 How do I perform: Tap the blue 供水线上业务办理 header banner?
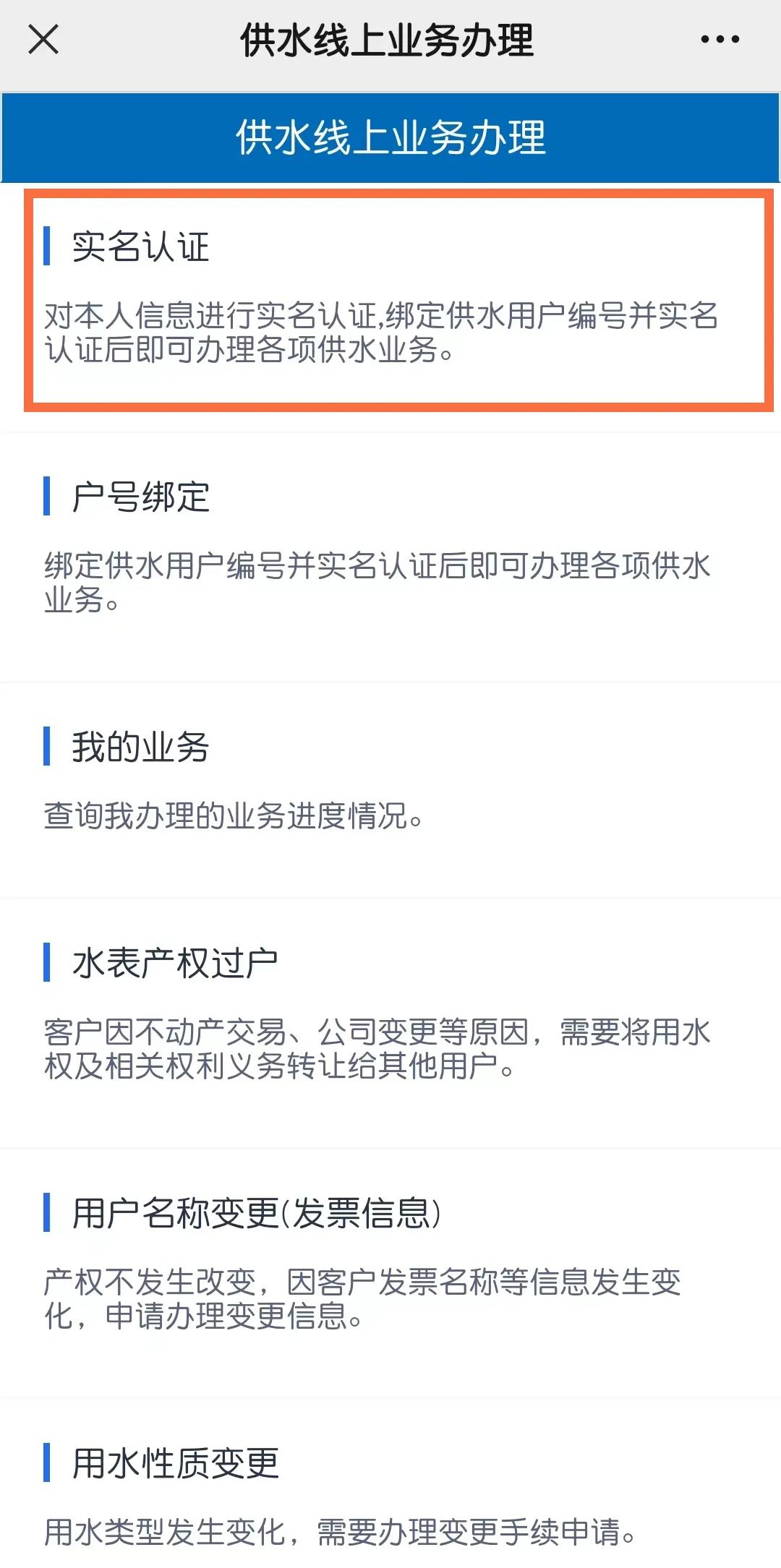tap(390, 139)
